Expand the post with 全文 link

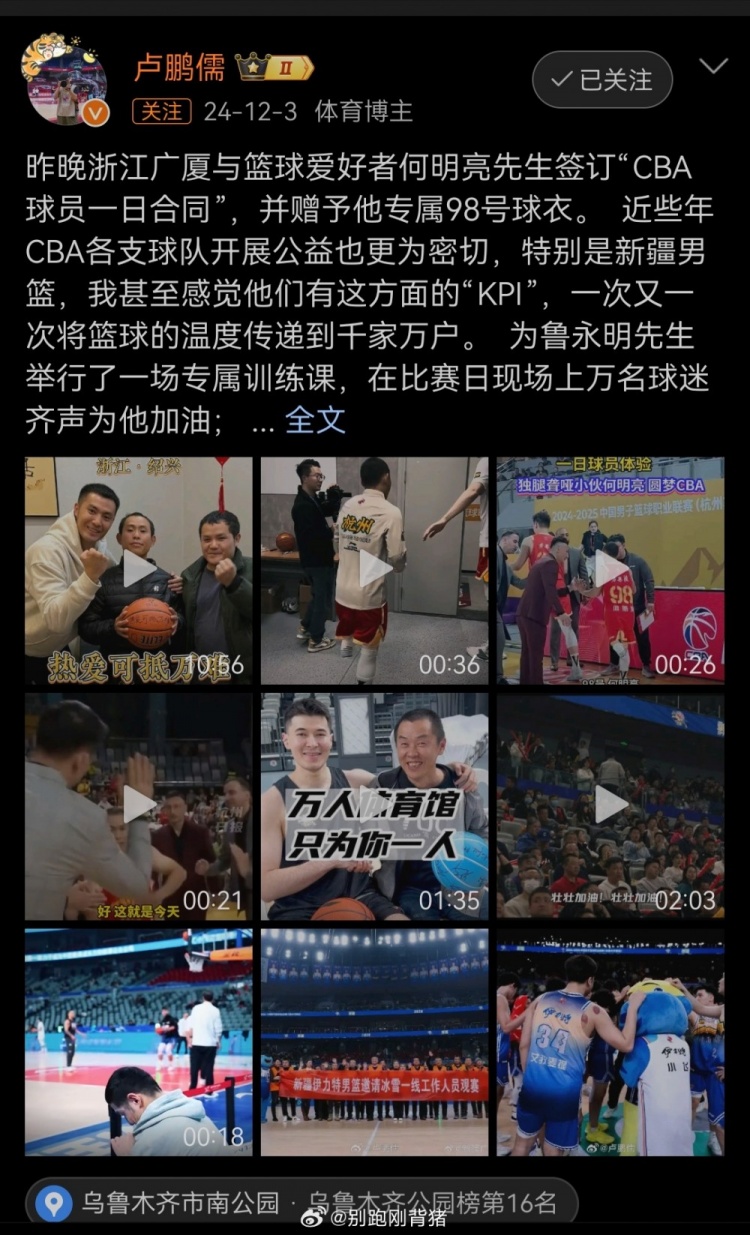[315, 420]
